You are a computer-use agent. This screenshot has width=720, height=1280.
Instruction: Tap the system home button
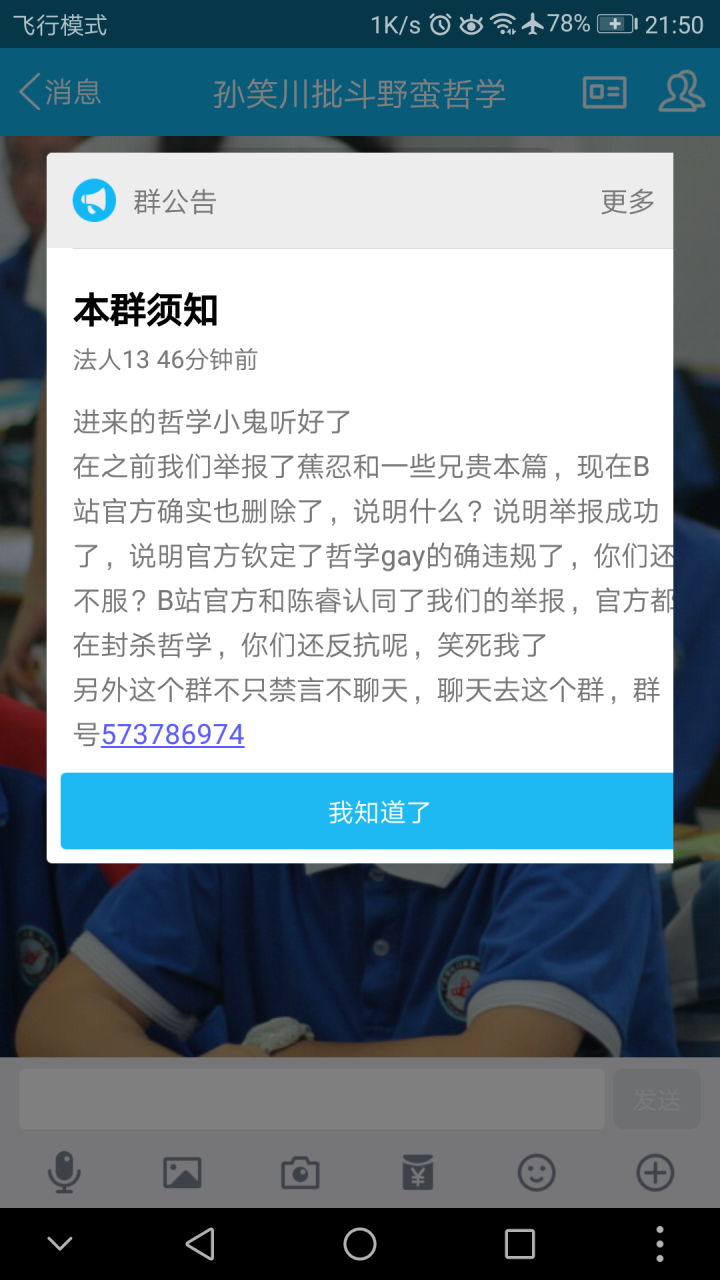360,1244
